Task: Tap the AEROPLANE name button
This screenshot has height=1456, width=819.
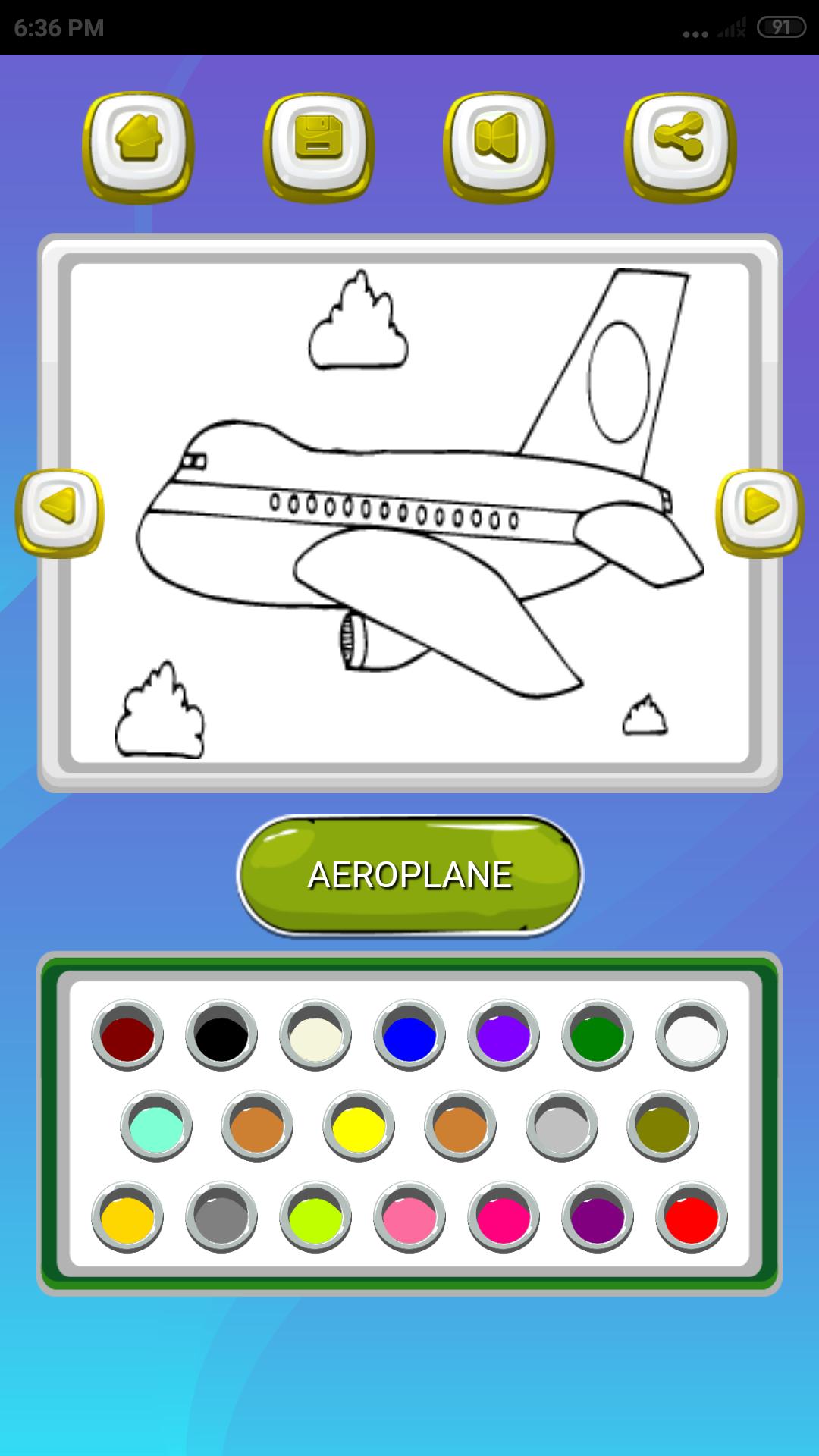Action: coord(410,876)
